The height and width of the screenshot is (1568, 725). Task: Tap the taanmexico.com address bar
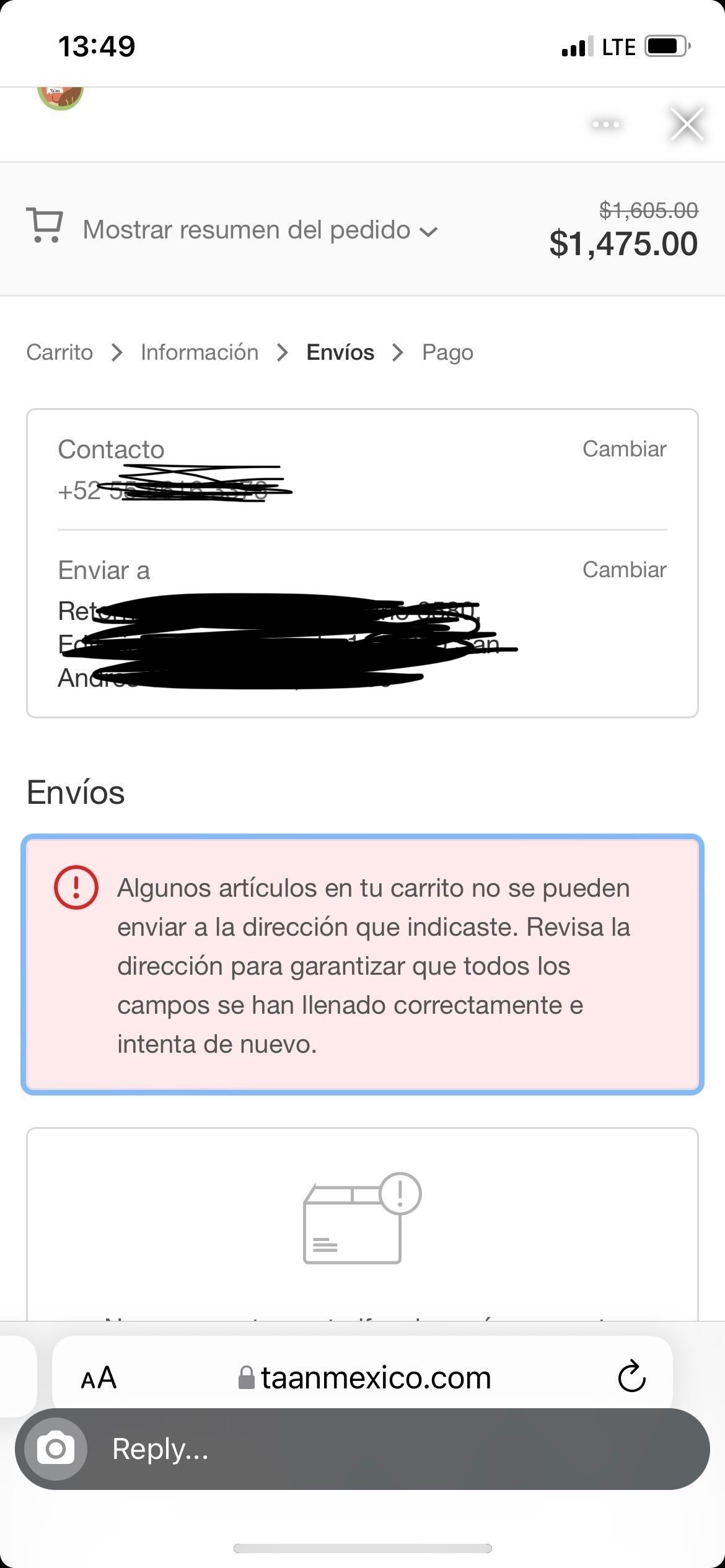tap(366, 1378)
